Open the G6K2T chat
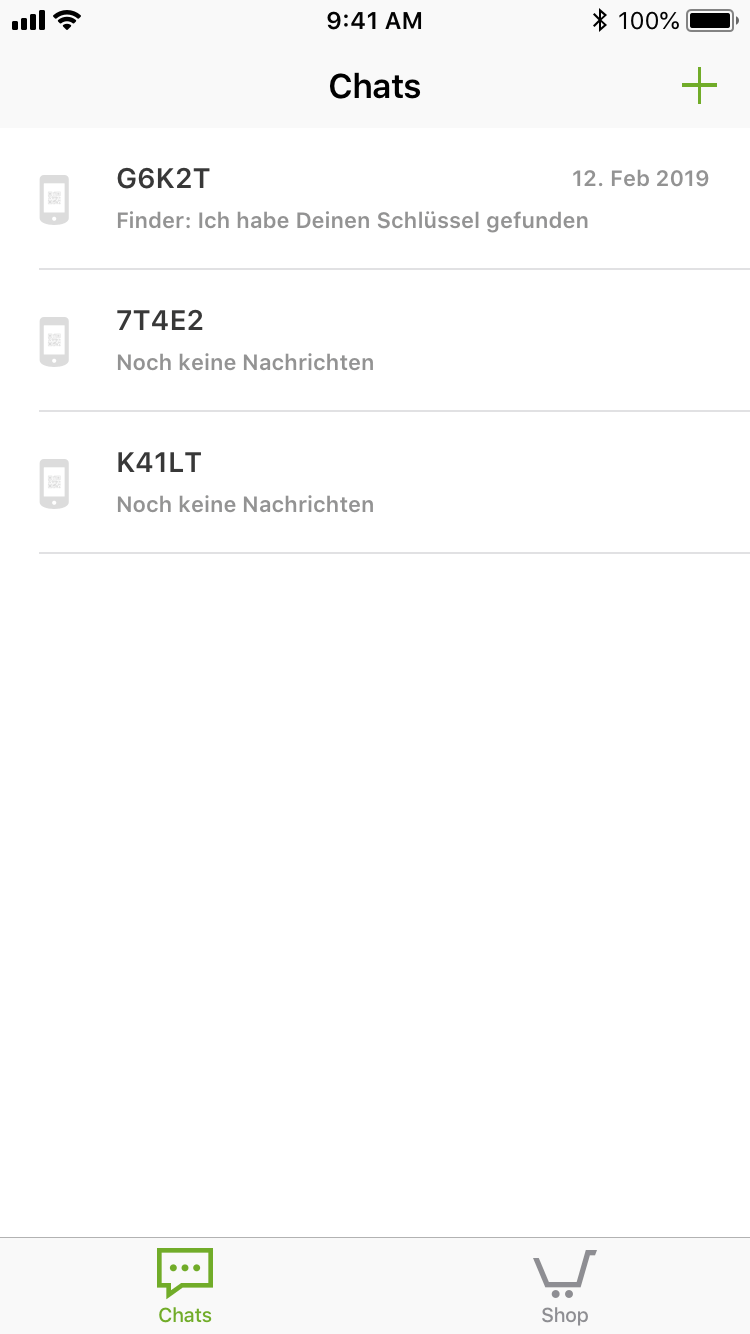 [375, 199]
